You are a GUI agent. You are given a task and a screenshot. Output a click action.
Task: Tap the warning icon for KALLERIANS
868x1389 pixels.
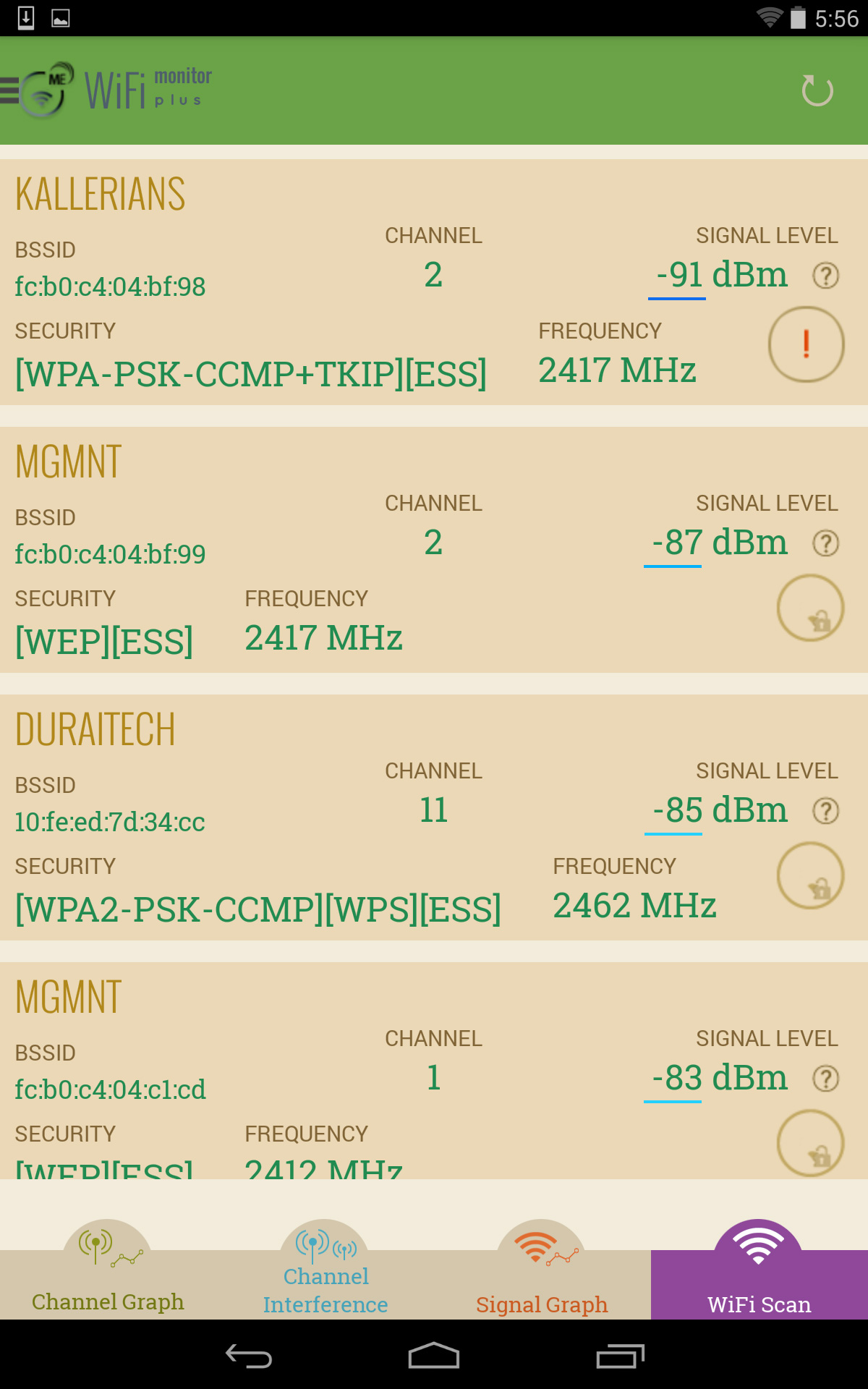click(806, 344)
